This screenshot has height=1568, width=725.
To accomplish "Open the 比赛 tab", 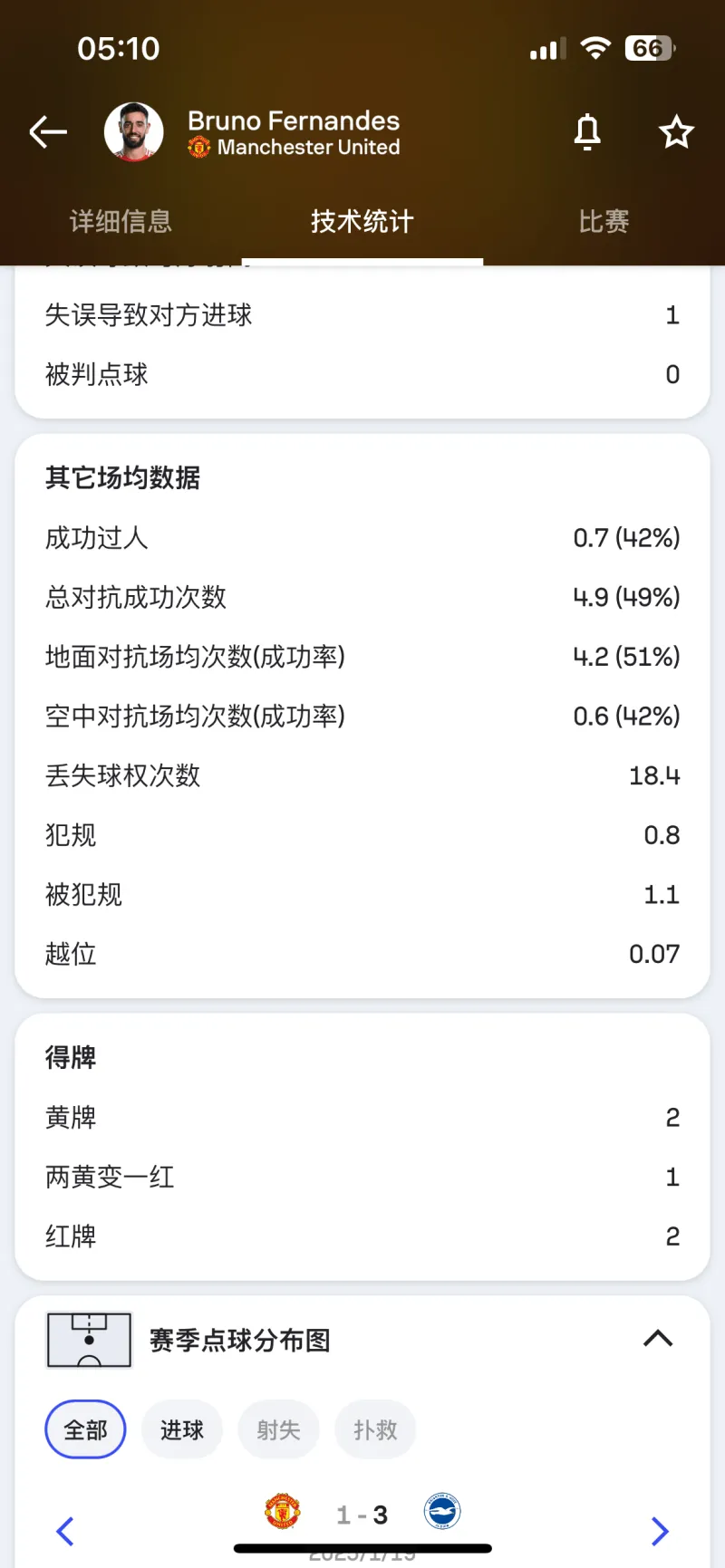I will click(604, 221).
